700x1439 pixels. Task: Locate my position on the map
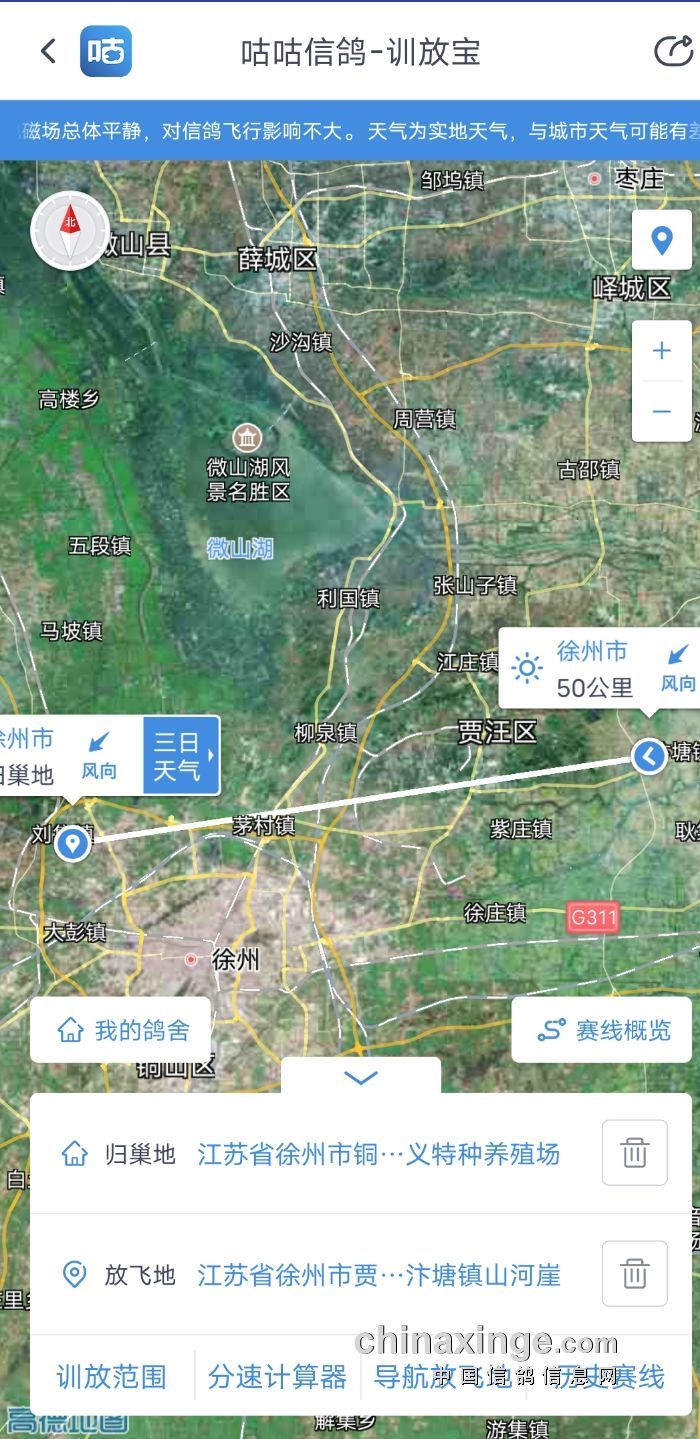coord(661,240)
